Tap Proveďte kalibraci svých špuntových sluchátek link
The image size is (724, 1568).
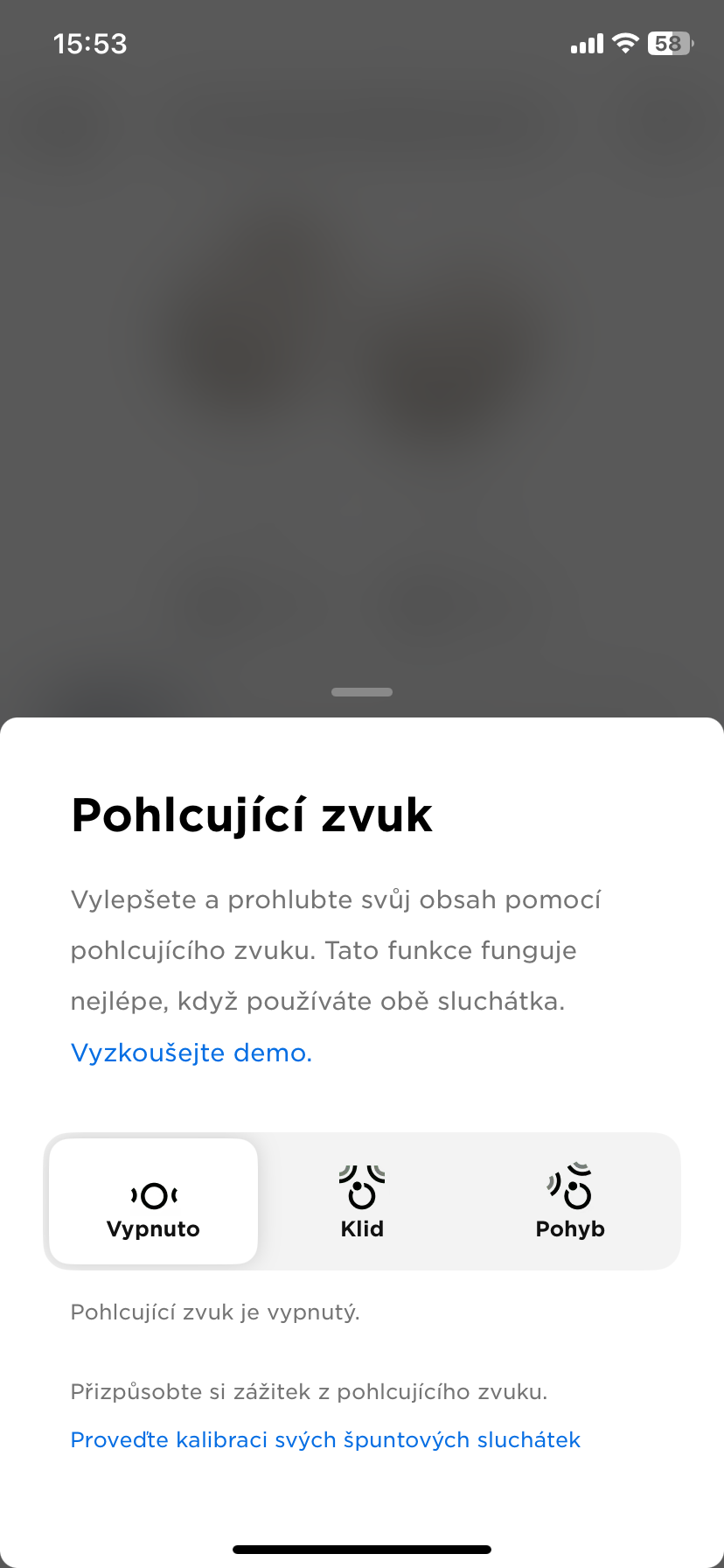tap(325, 1440)
